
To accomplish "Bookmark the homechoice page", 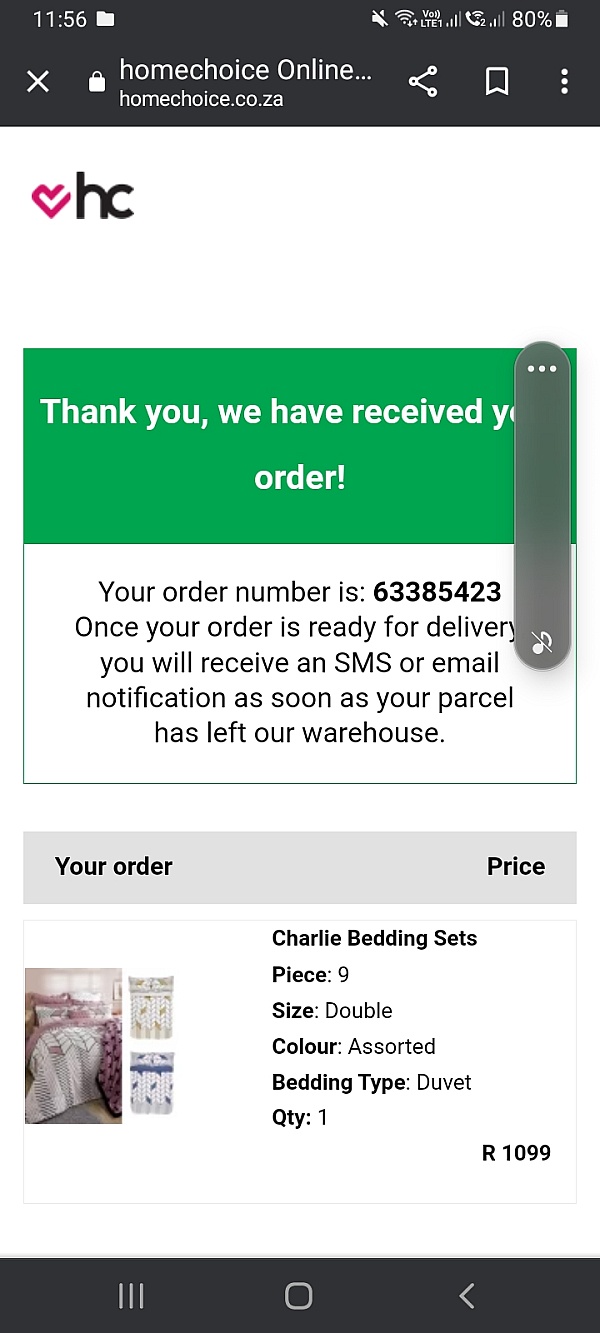I will tap(497, 82).
